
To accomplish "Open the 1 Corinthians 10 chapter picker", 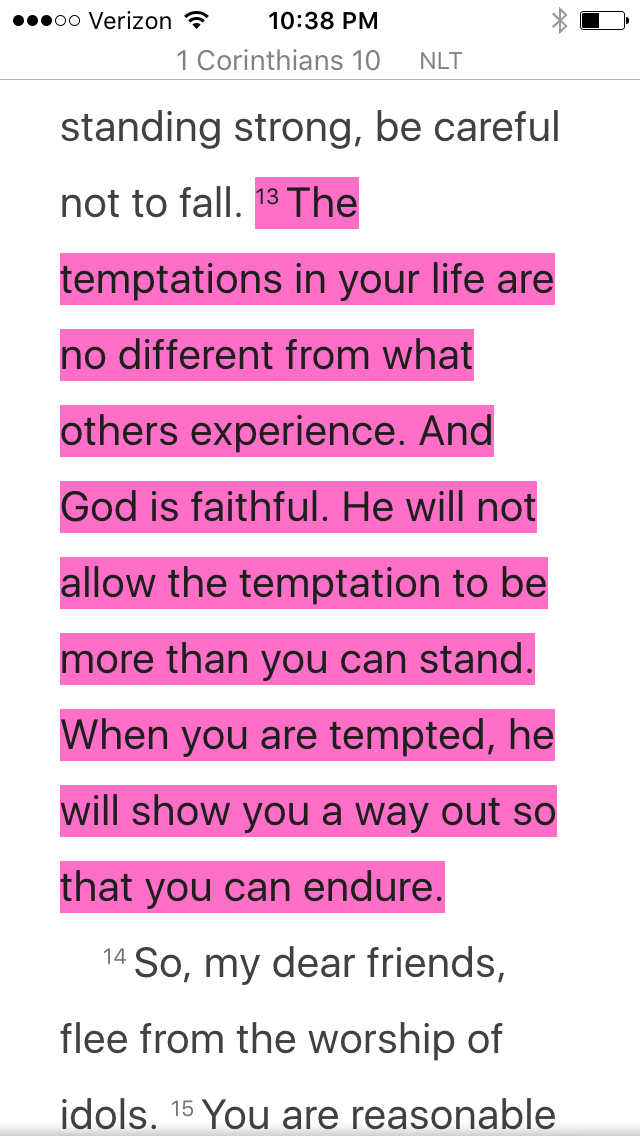I will pos(278,61).
